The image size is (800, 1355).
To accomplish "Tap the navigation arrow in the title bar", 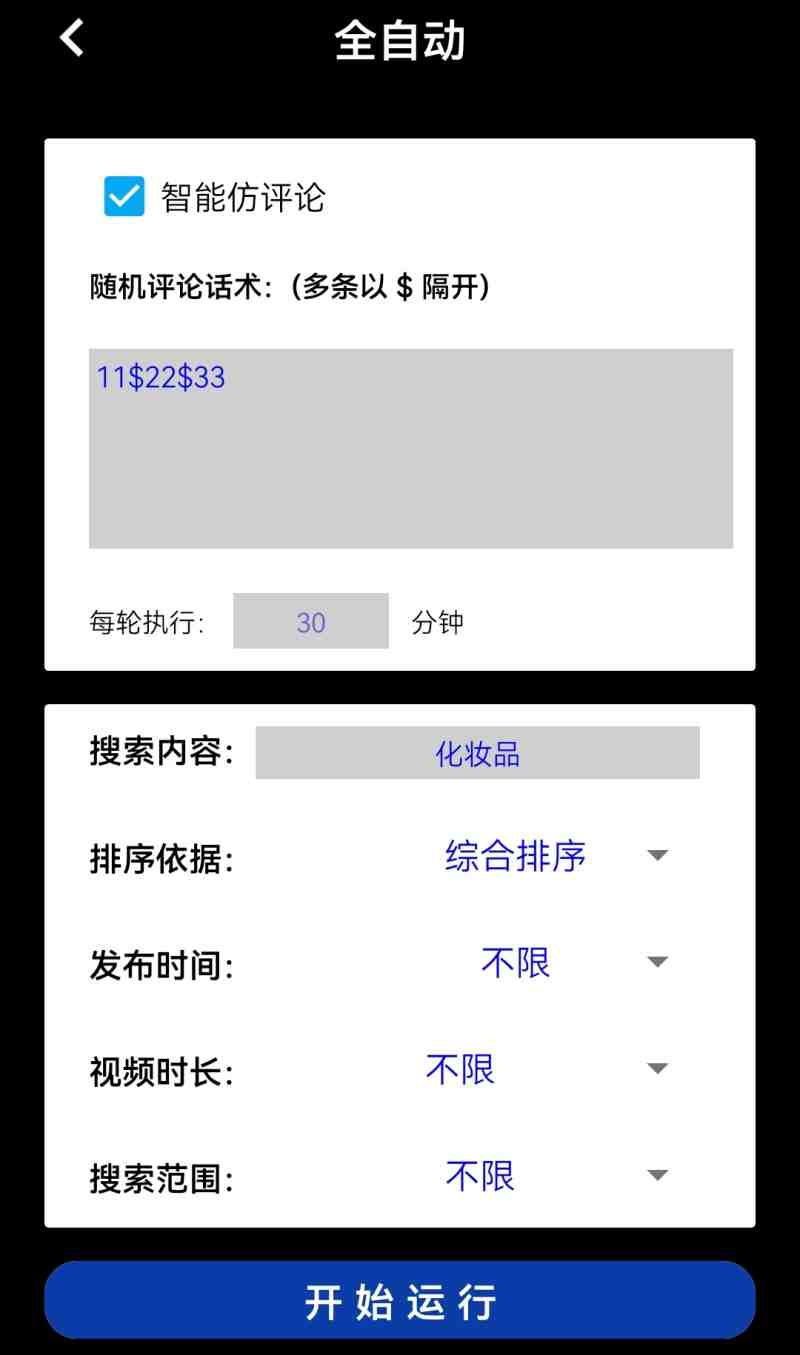I will [70, 37].
